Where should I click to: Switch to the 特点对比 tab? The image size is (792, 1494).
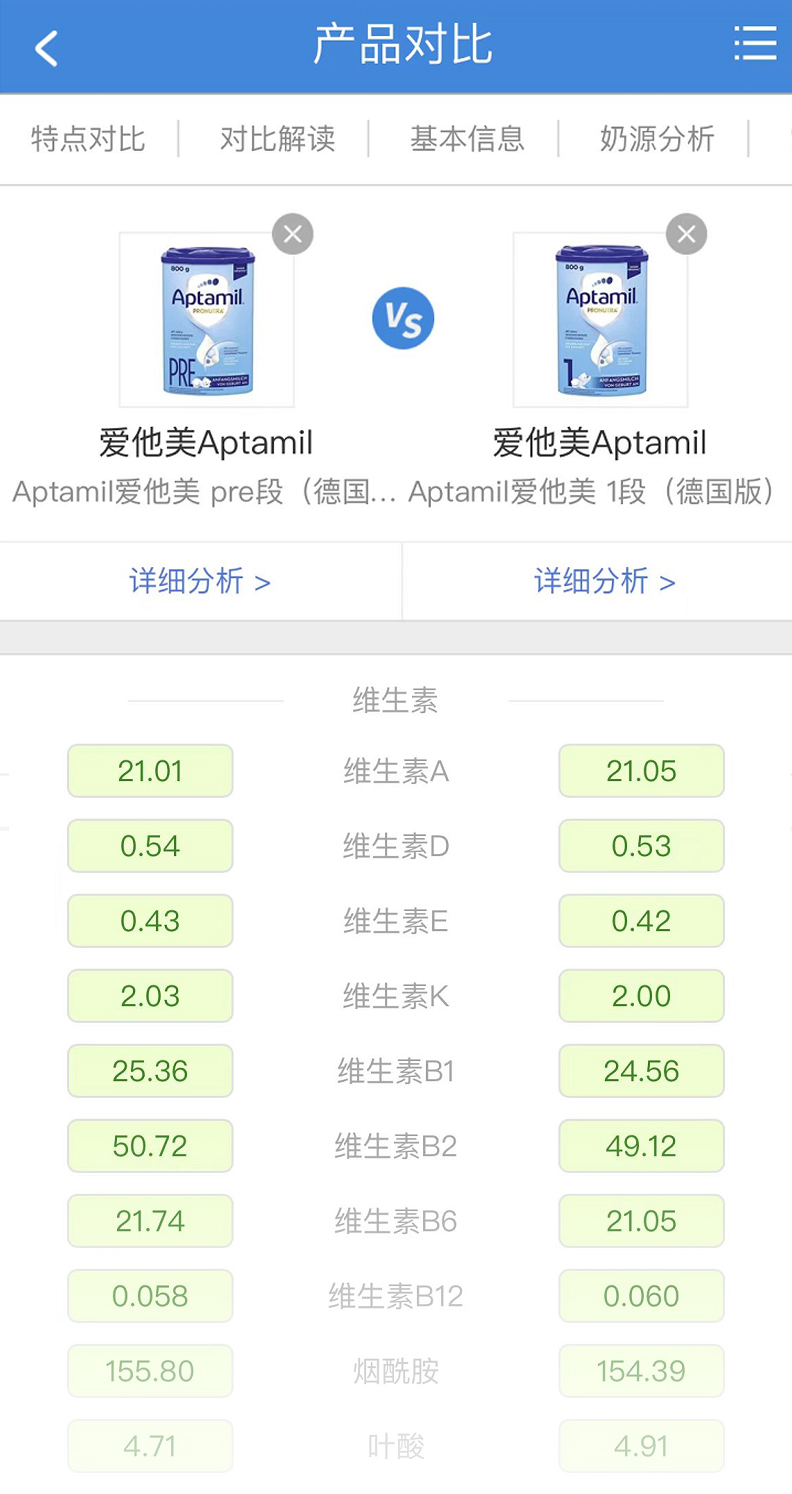88,139
